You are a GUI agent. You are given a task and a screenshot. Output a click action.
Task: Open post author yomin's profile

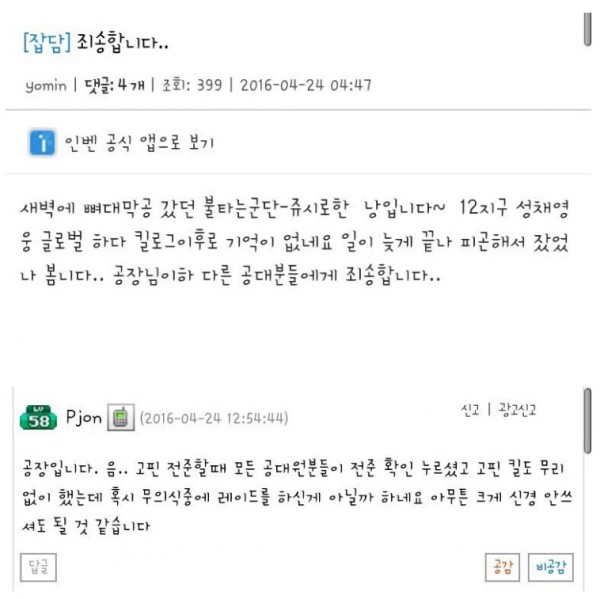46,85
